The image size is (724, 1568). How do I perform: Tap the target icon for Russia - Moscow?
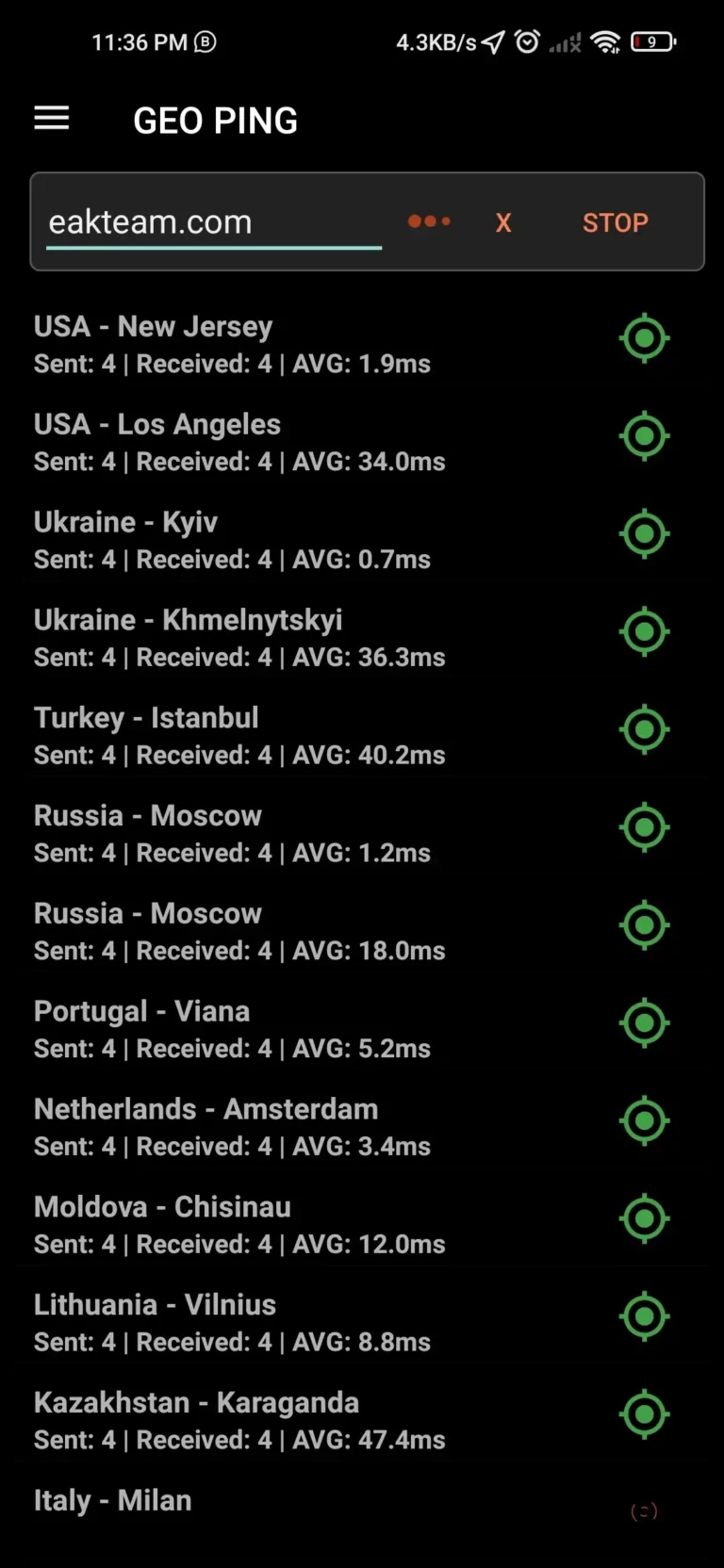644,826
